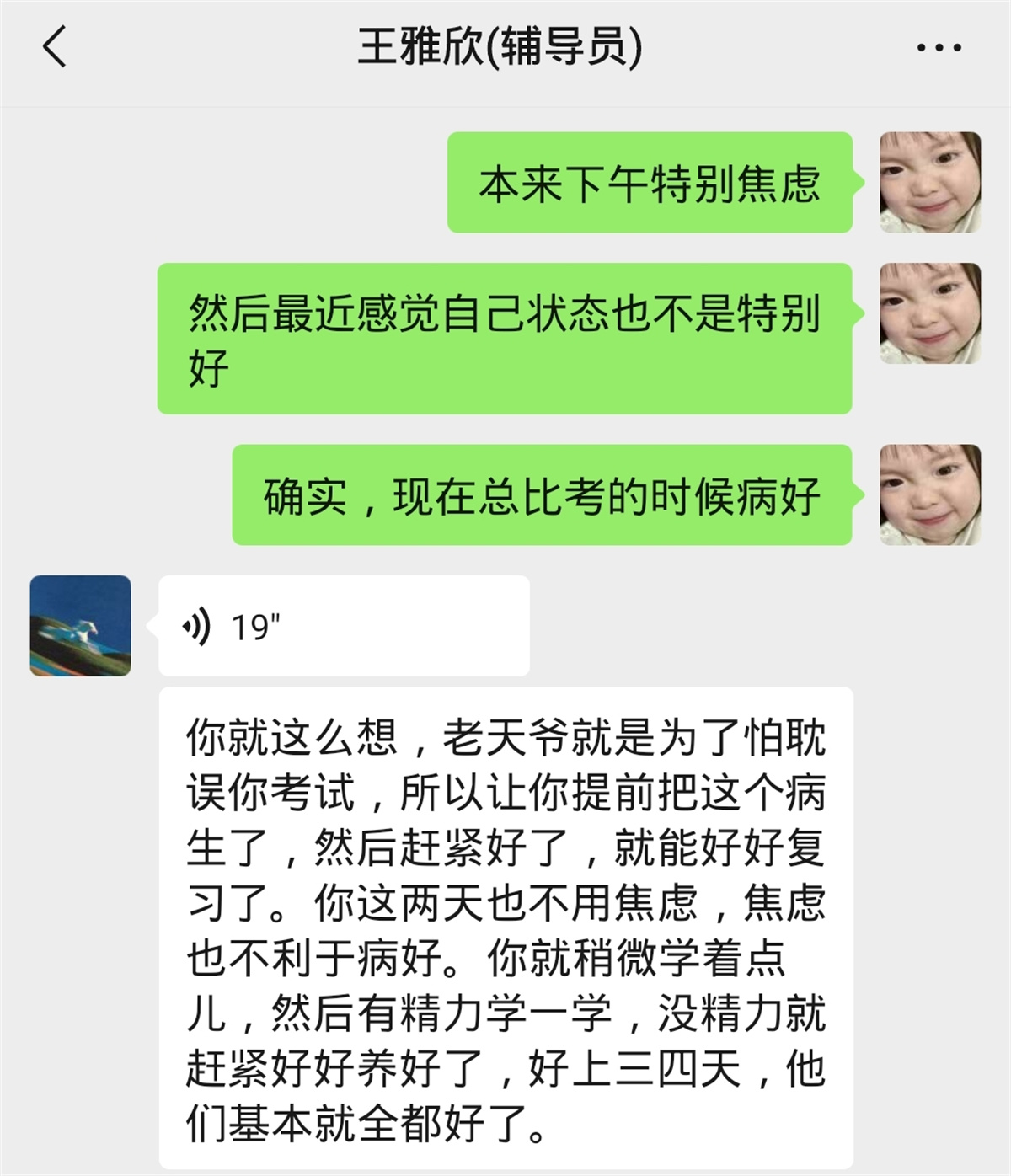Screen dimensions: 1011x1176
Task: Open 王雅欣's profile from her avatar
Action: click(81, 626)
